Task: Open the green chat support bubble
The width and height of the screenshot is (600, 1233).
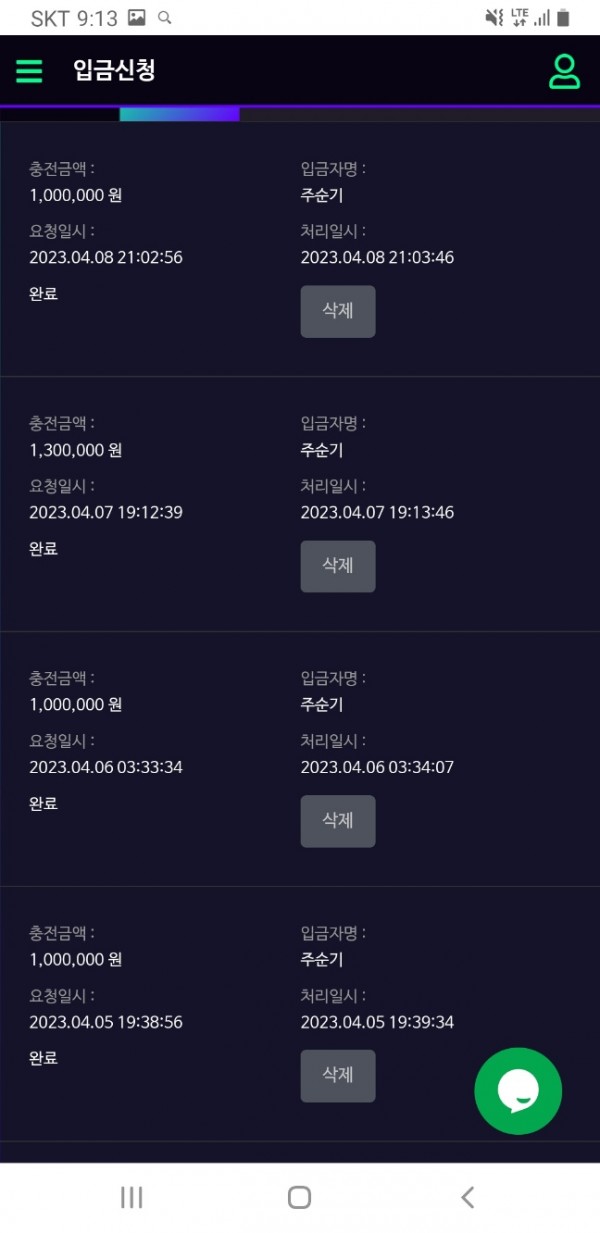Action: (518, 1091)
